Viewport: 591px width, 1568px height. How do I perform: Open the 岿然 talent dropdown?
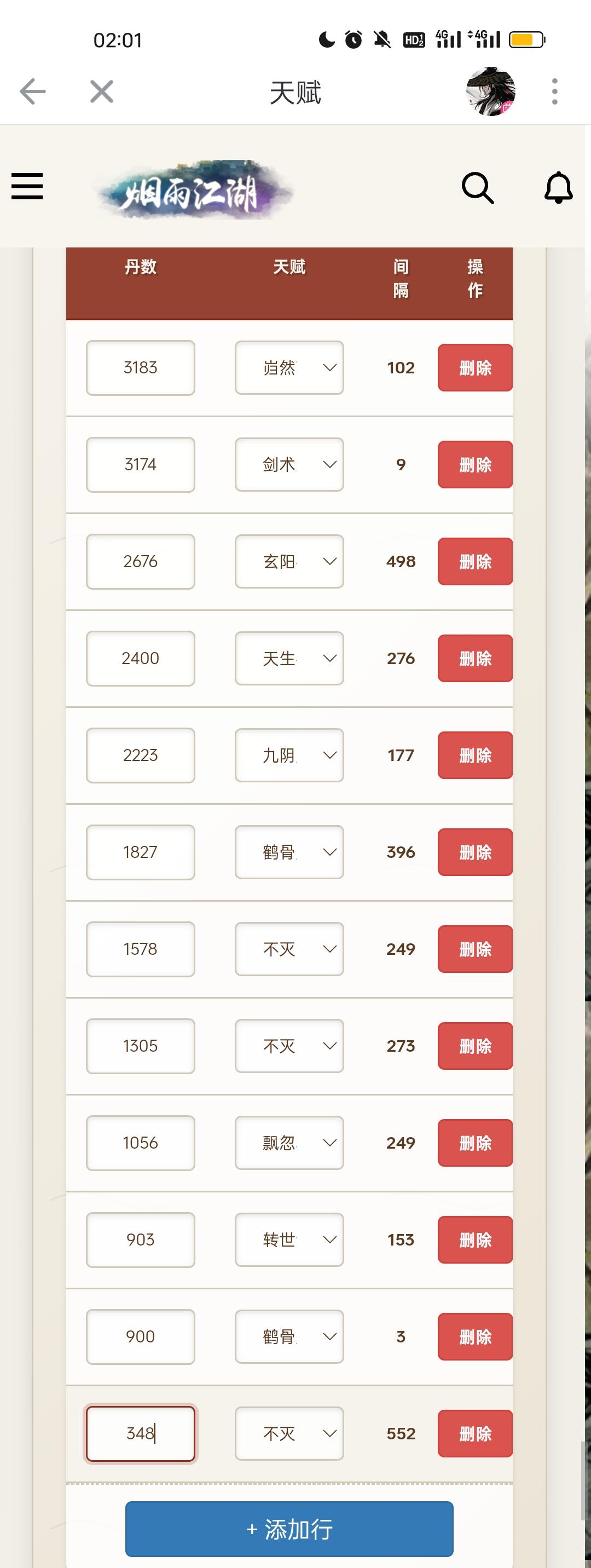click(288, 368)
